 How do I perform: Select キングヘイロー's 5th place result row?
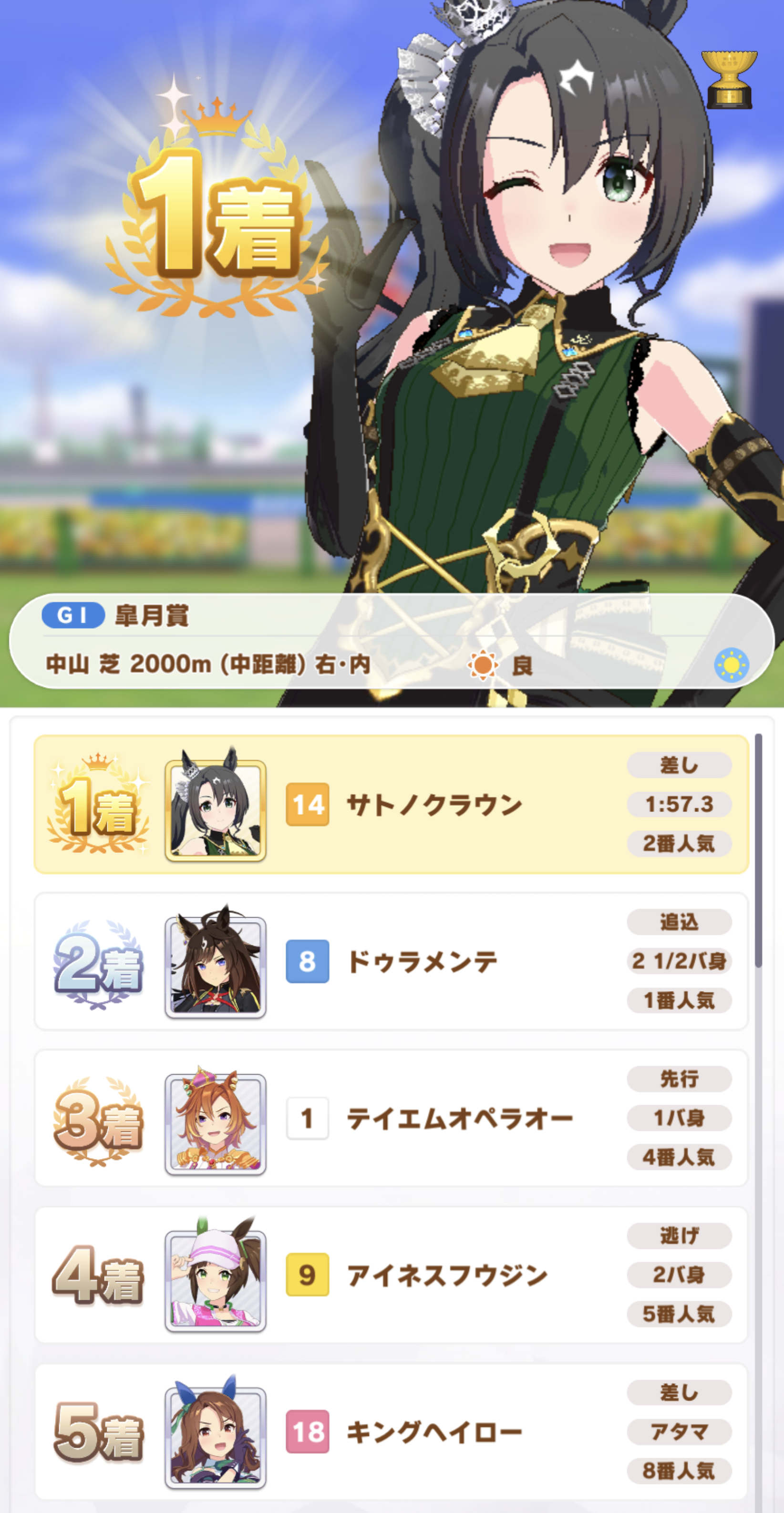point(391,1431)
